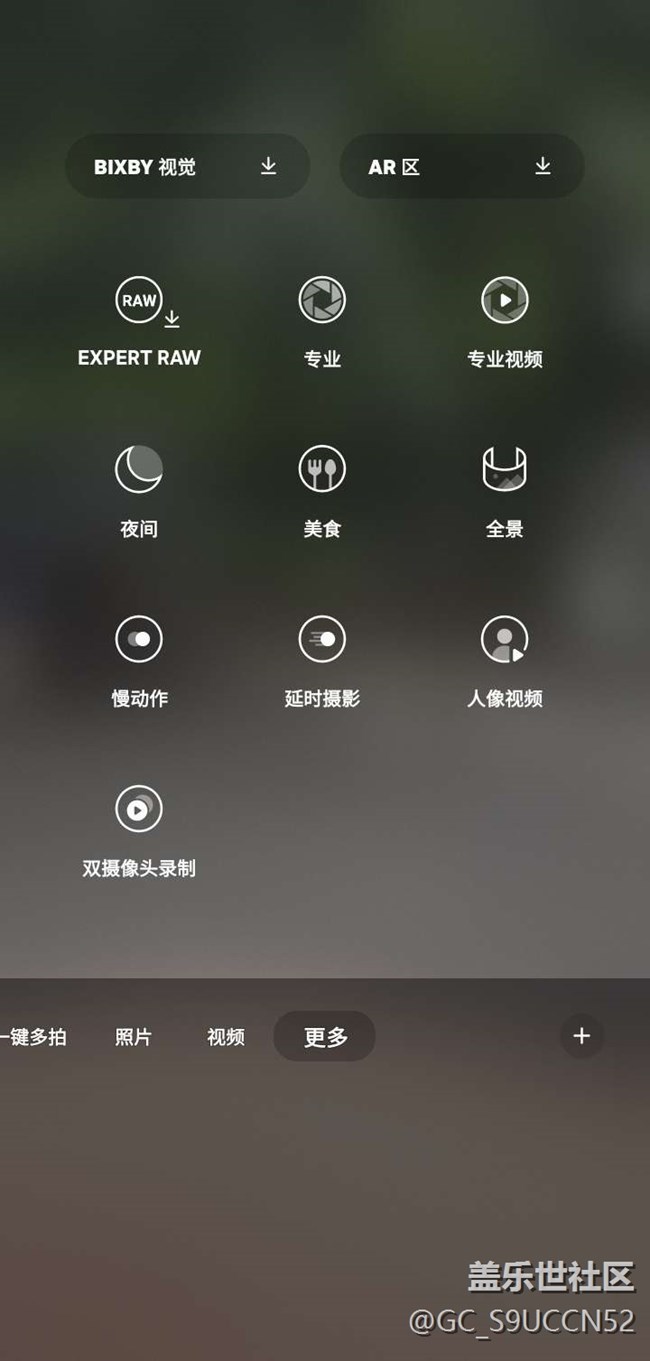Screen dimensions: 650x1361
Task: Open EXPERT RAW mode
Action: click(x=139, y=321)
